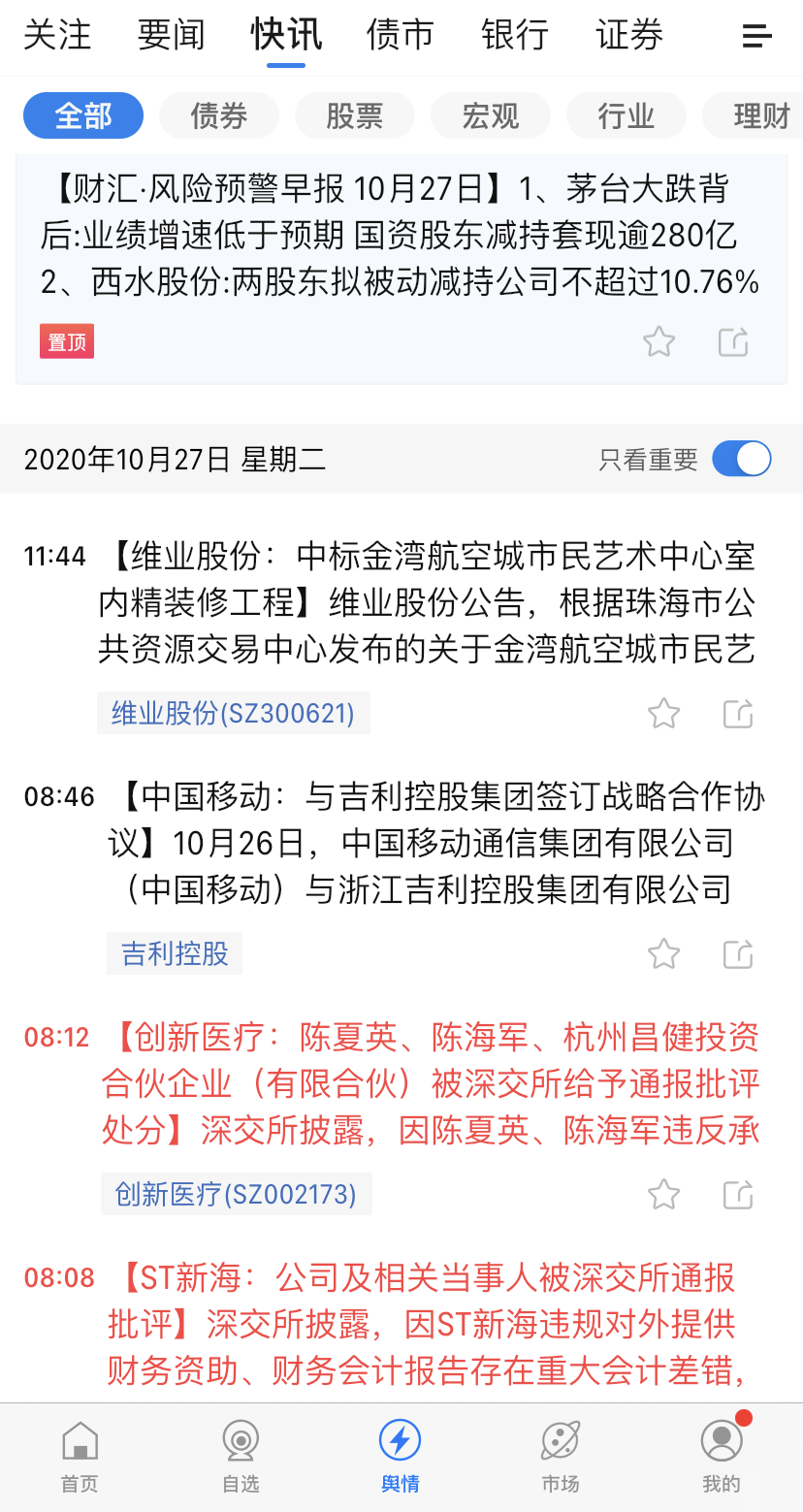Viewport: 803px width, 1512px height.
Task: Open the 证券 top tab
Action: pos(629,36)
